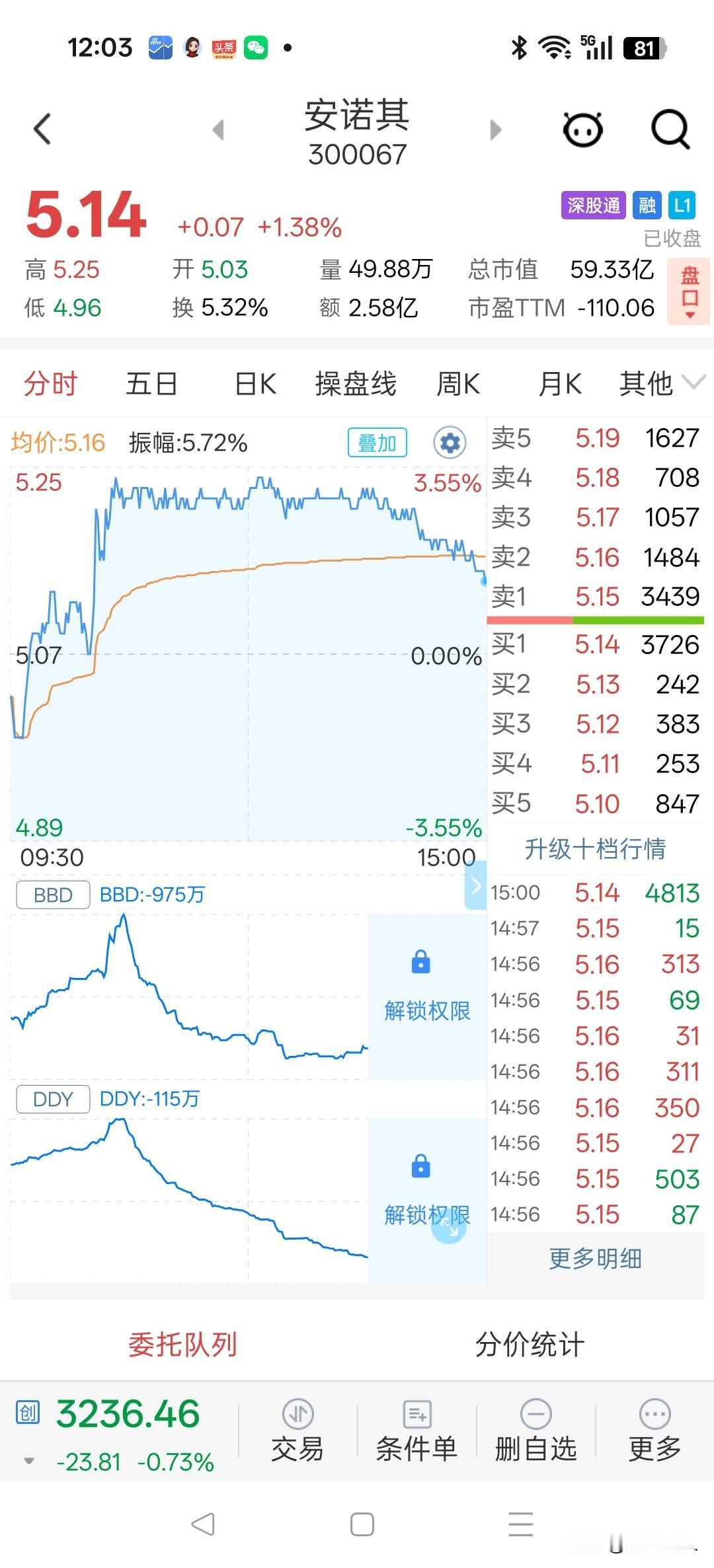
Task: Open the search magnifier icon
Action: tap(670, 129)
